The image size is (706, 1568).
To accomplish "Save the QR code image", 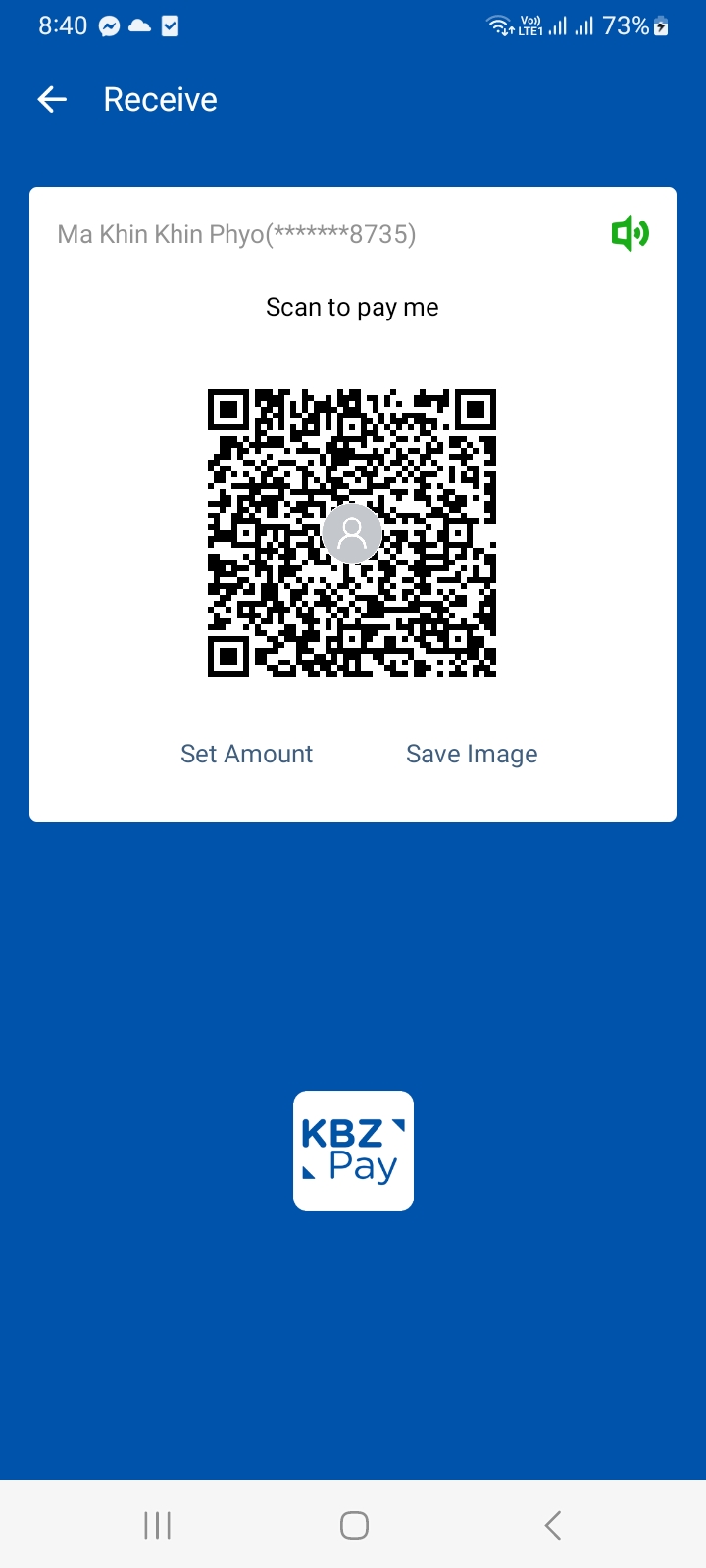I will (472, 754).
